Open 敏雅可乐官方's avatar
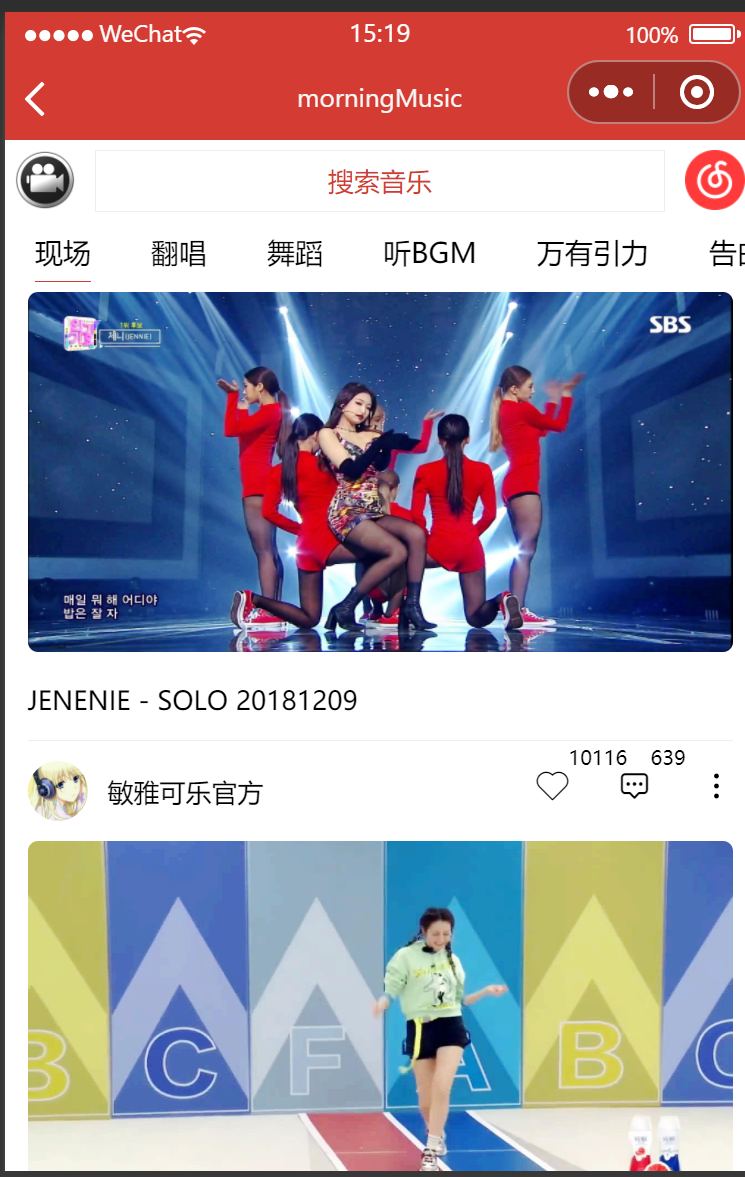 click(58, 791)
